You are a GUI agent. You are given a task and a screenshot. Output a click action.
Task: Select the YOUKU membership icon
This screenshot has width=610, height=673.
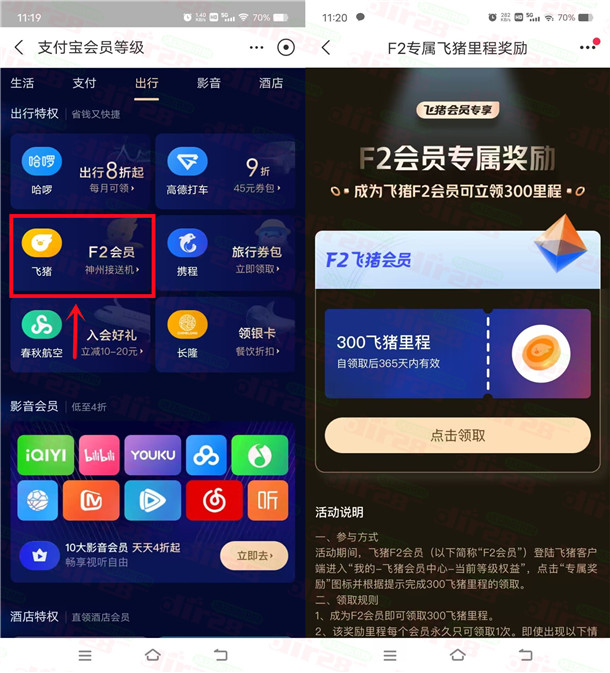click(x=153, y=456)
